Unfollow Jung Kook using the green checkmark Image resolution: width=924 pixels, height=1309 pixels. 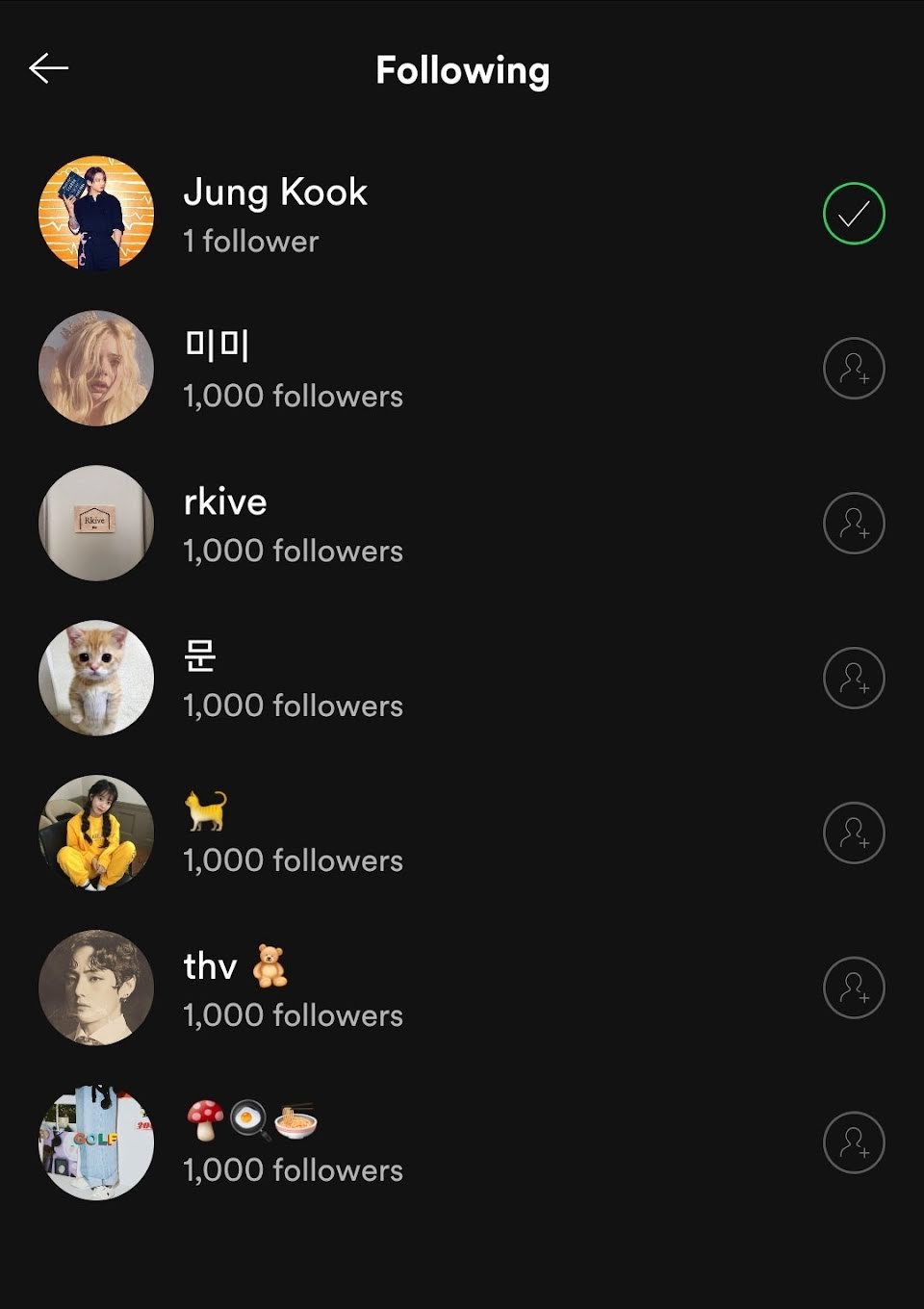(x=853, y=214)
